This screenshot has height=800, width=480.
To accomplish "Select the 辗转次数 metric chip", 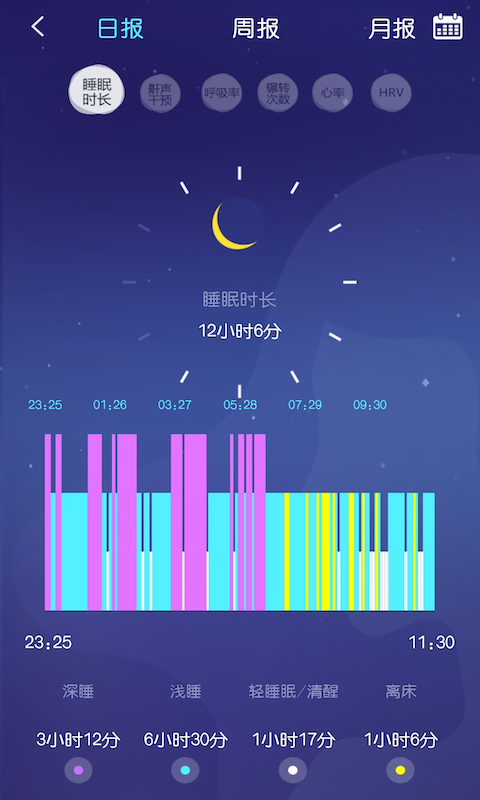I will [277, 93].
